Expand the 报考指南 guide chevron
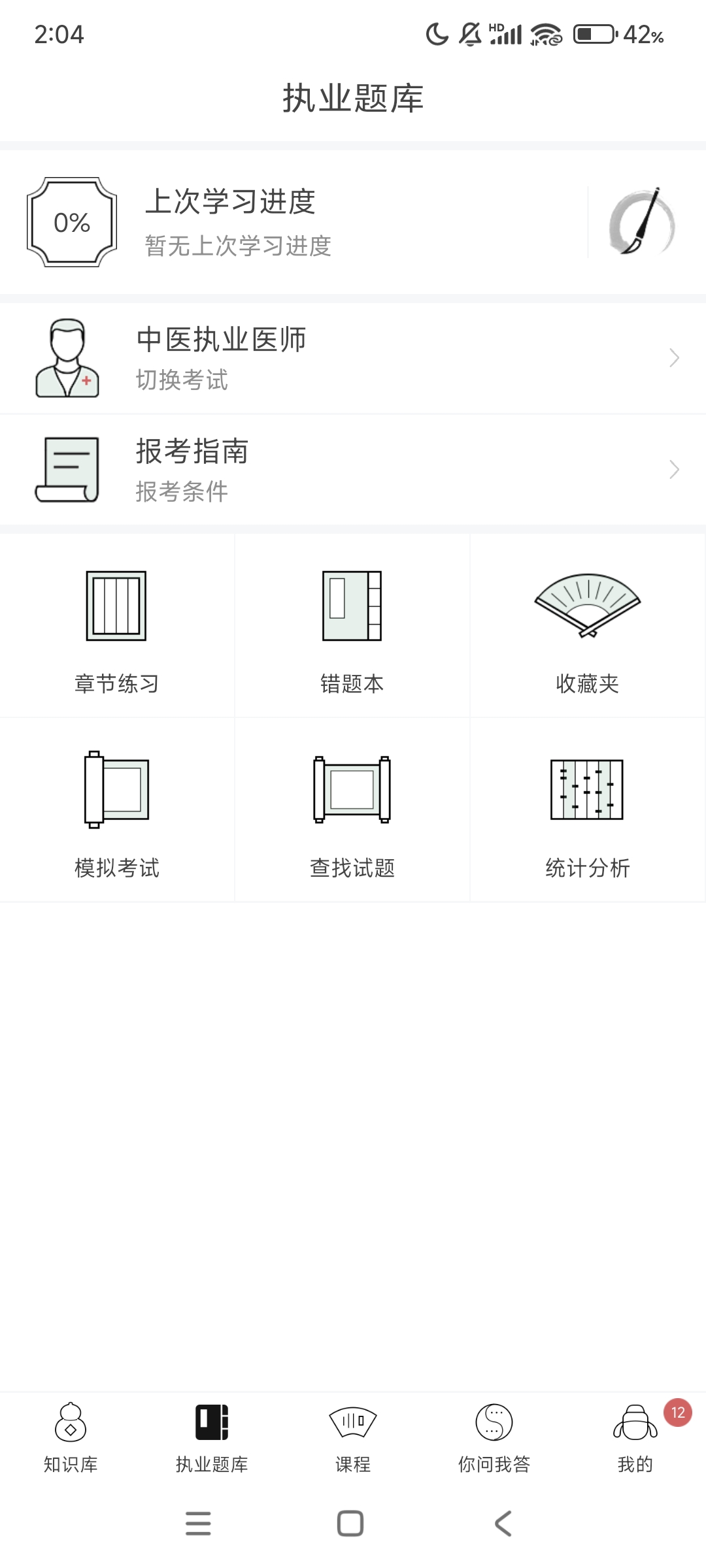Screen dimensions: 706x1568 tap(674, 469)
